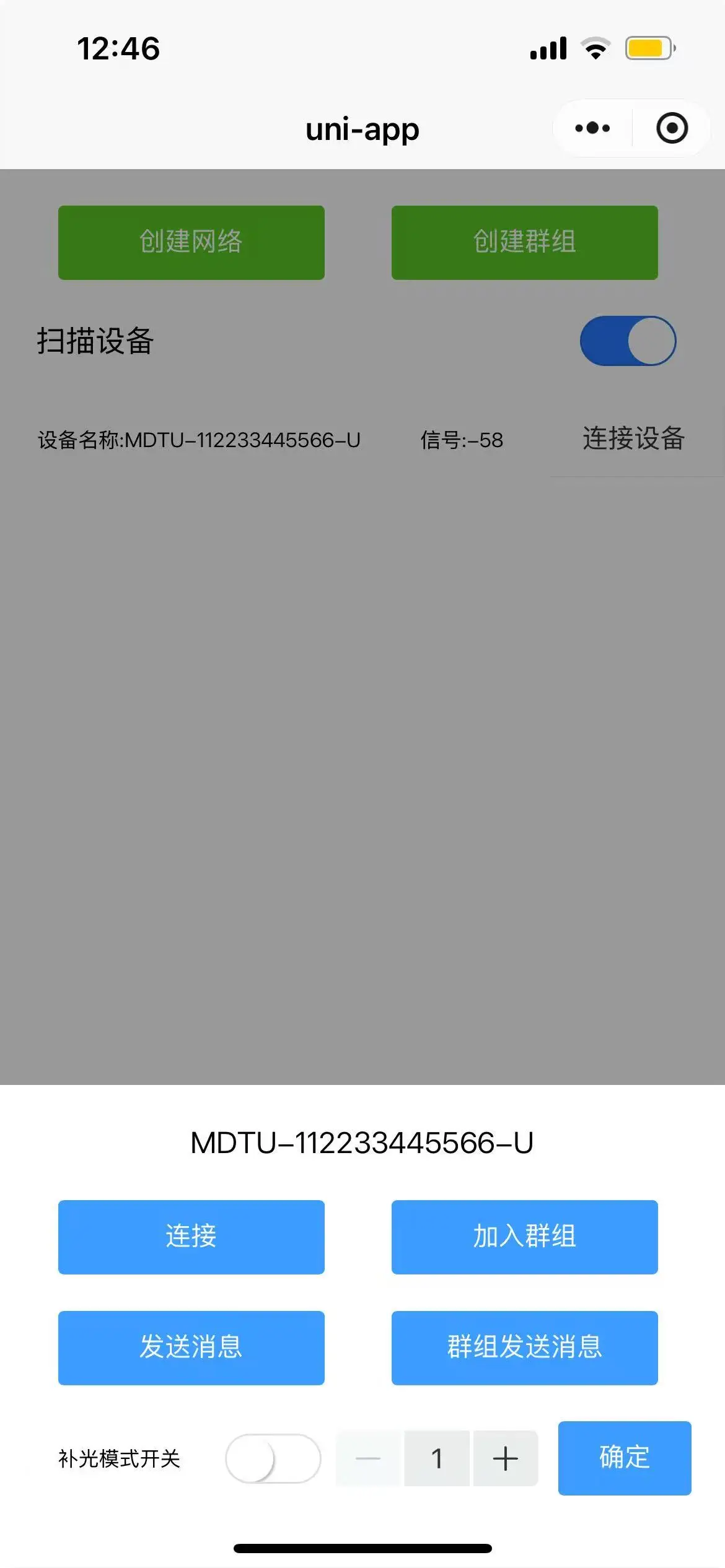Image resolution: width=725 pixels, height=1568 pixels.
Task: Tap the dimmed 创建网络 button
Action: tap(191, 242)
